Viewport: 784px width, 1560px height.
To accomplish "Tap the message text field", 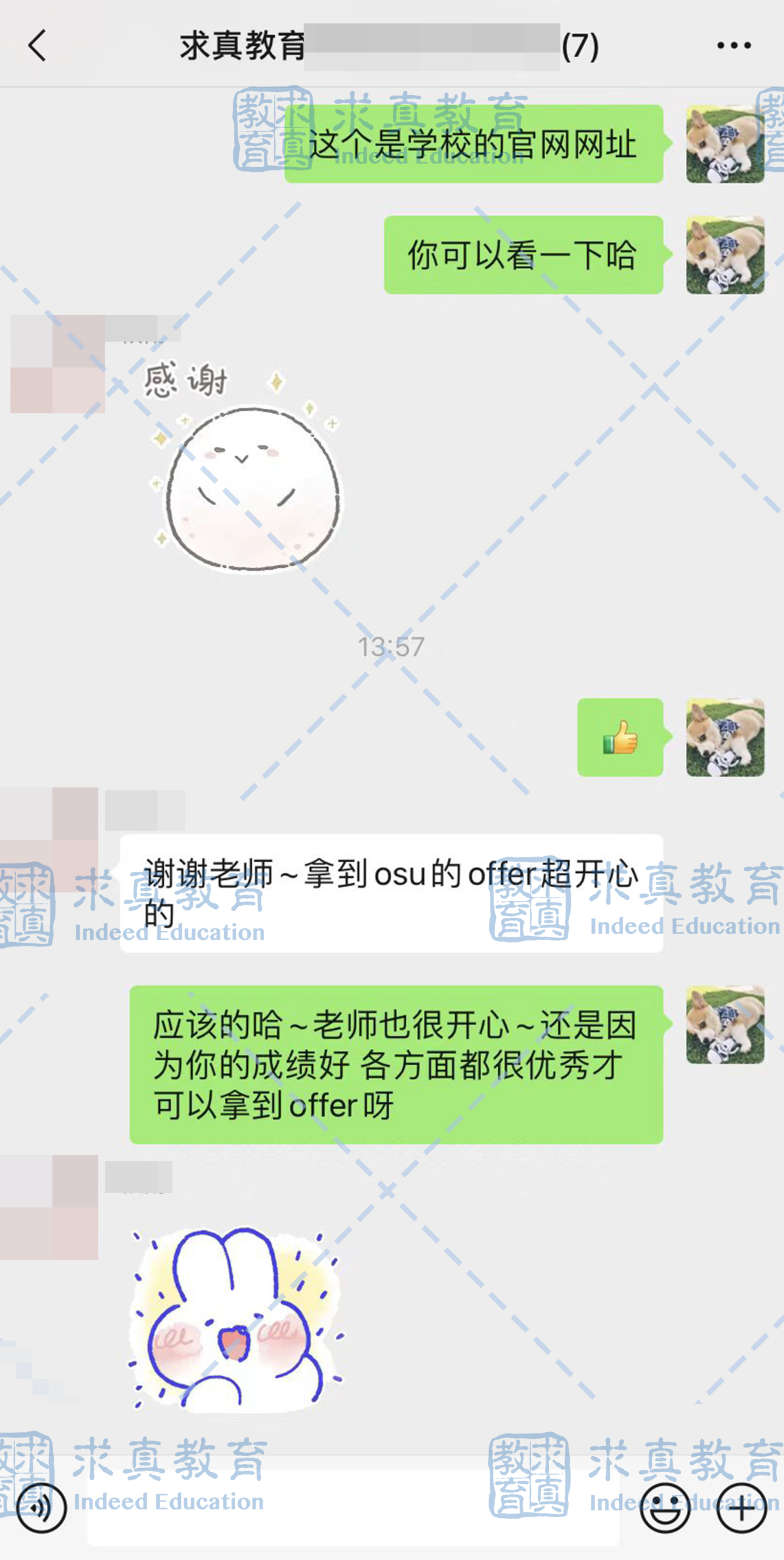I will pos(353,1508).
